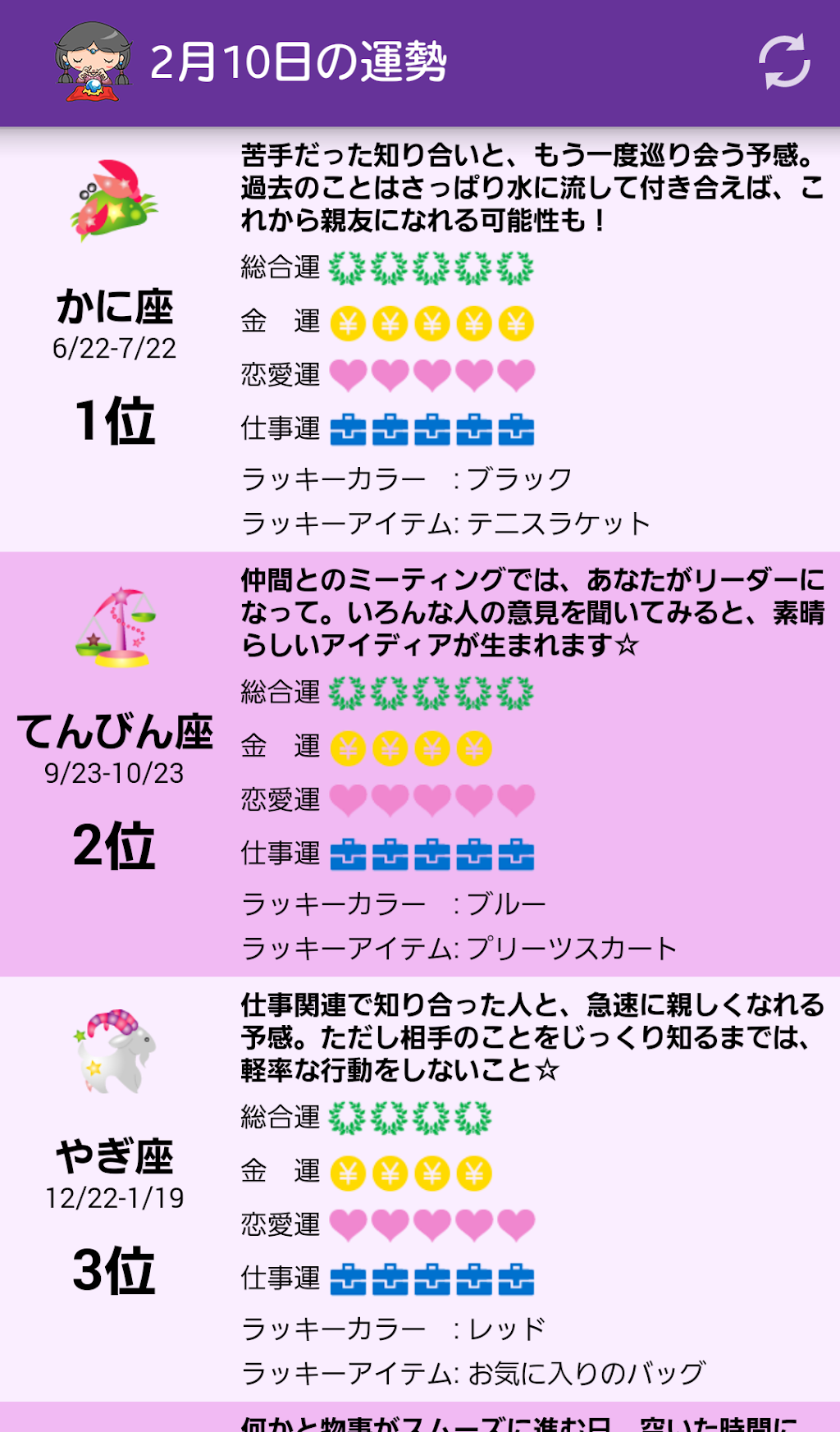Refresh today's horoscope ranking

click(783, 62)
